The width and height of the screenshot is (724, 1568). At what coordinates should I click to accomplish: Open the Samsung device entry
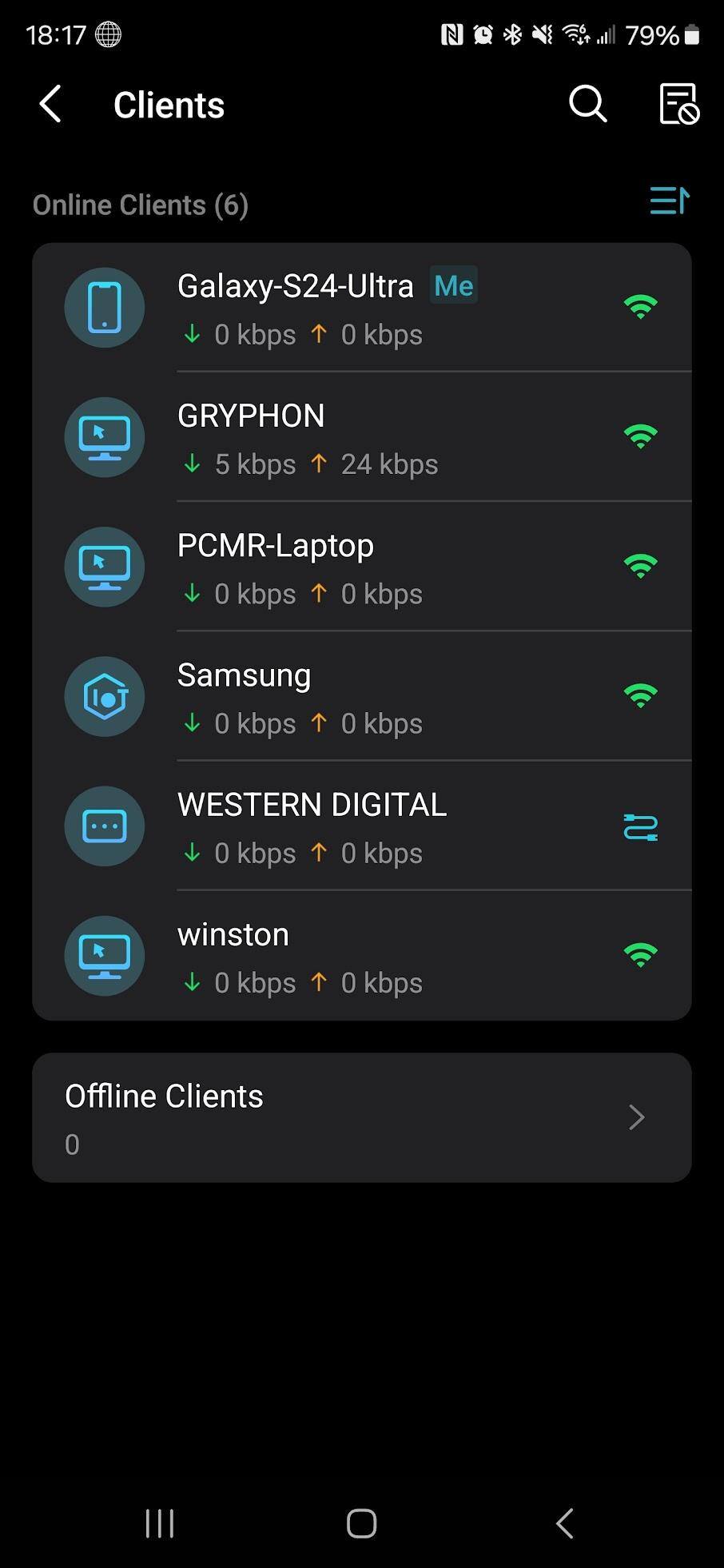(361, 697)
